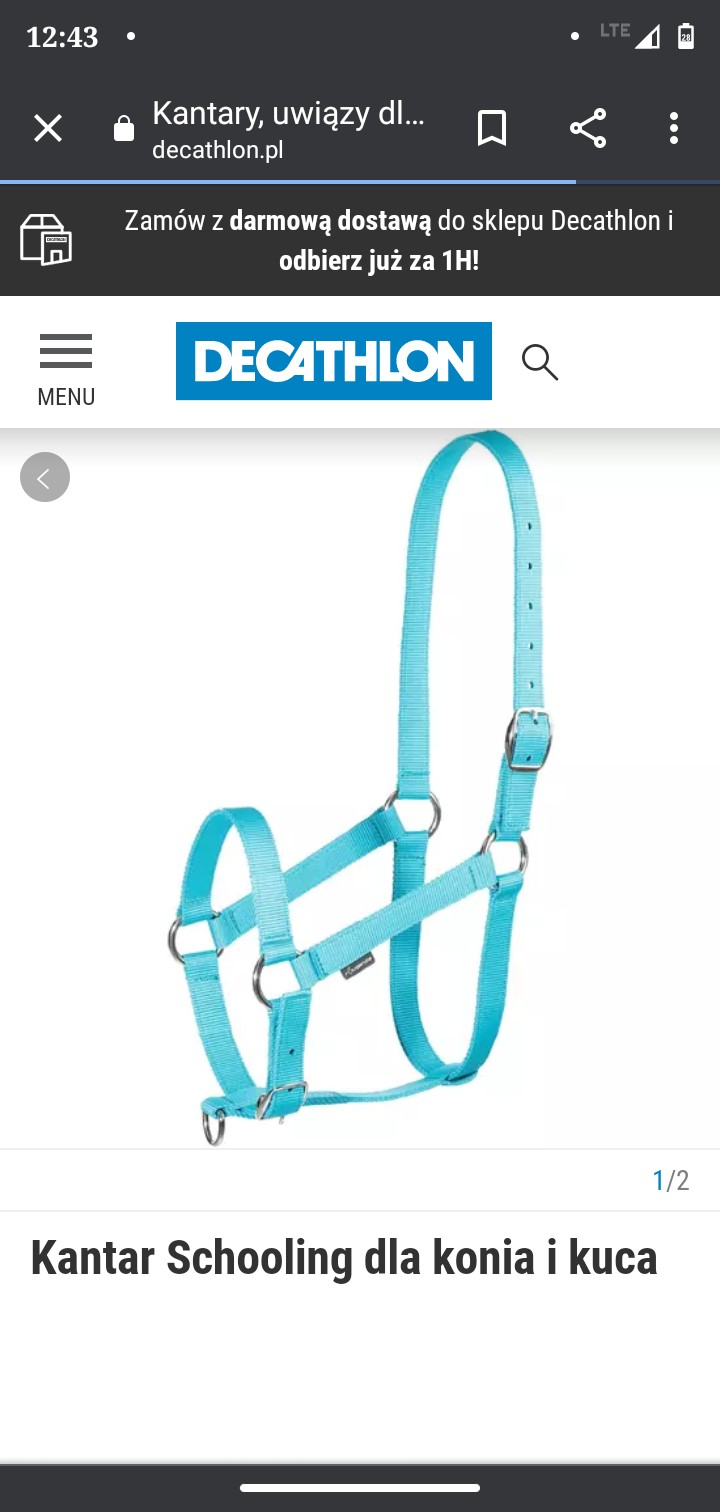
Task: View site info via lock icon
Action: point(124,129)
